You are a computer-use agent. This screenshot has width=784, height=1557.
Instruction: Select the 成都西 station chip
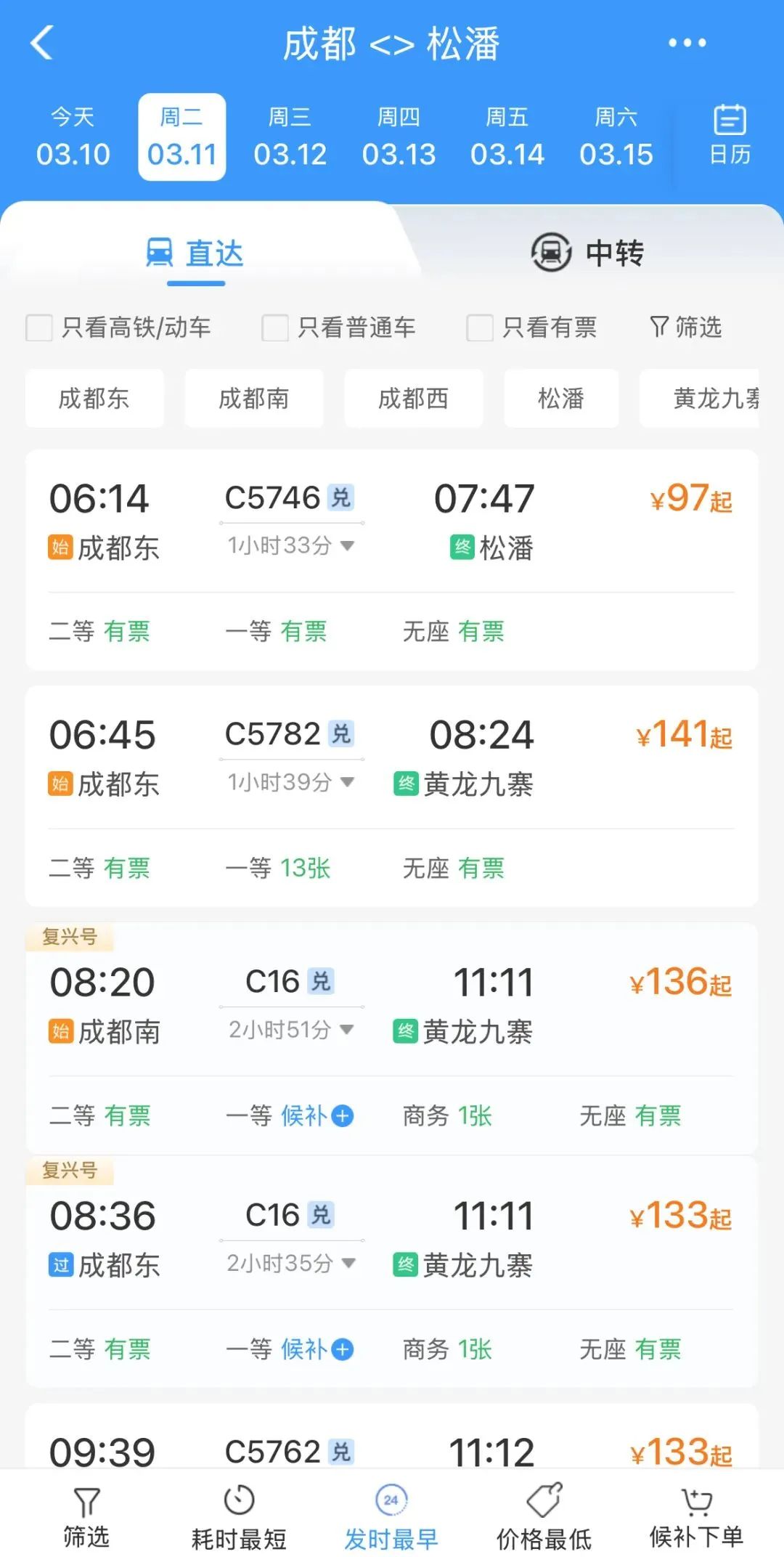coord(414,399)
